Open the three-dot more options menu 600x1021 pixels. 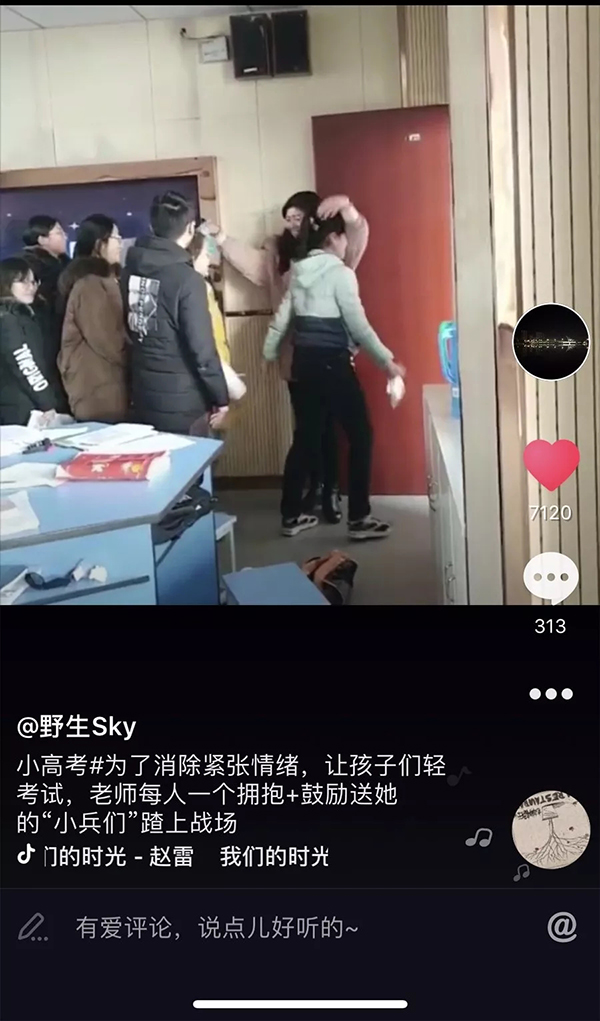coord(550,693)
